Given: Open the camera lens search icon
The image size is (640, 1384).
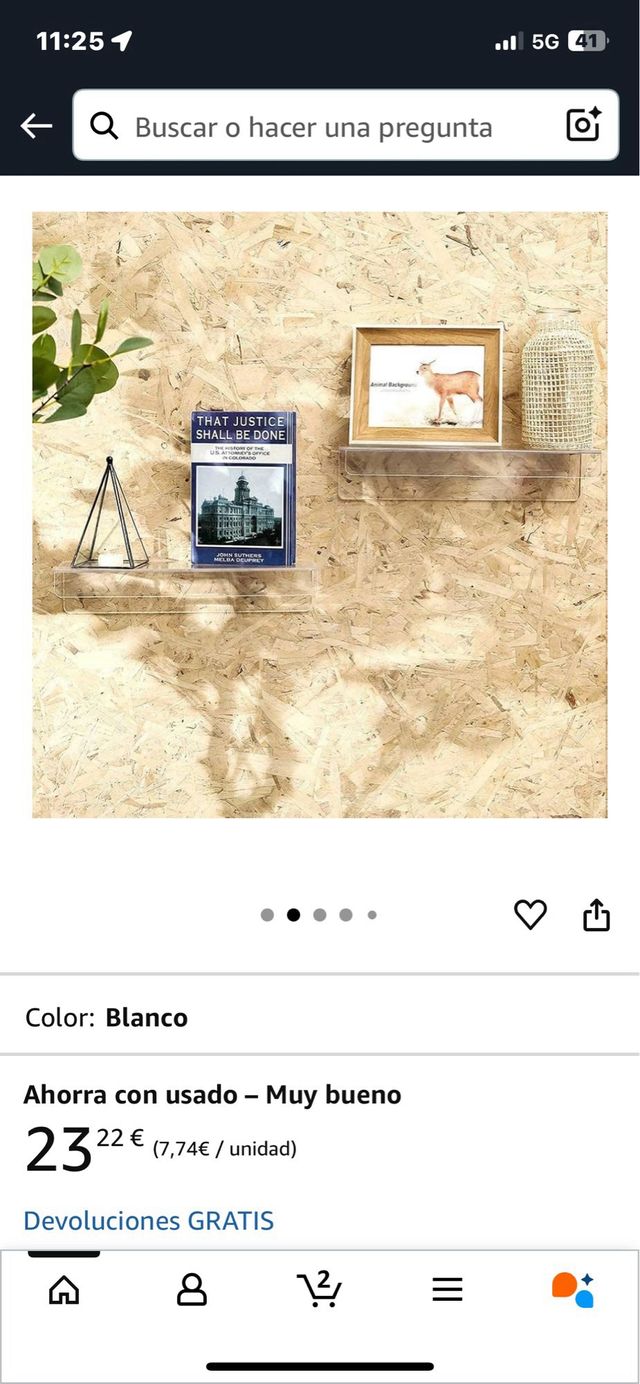Looking at the screenshot, I should point(583,126).
